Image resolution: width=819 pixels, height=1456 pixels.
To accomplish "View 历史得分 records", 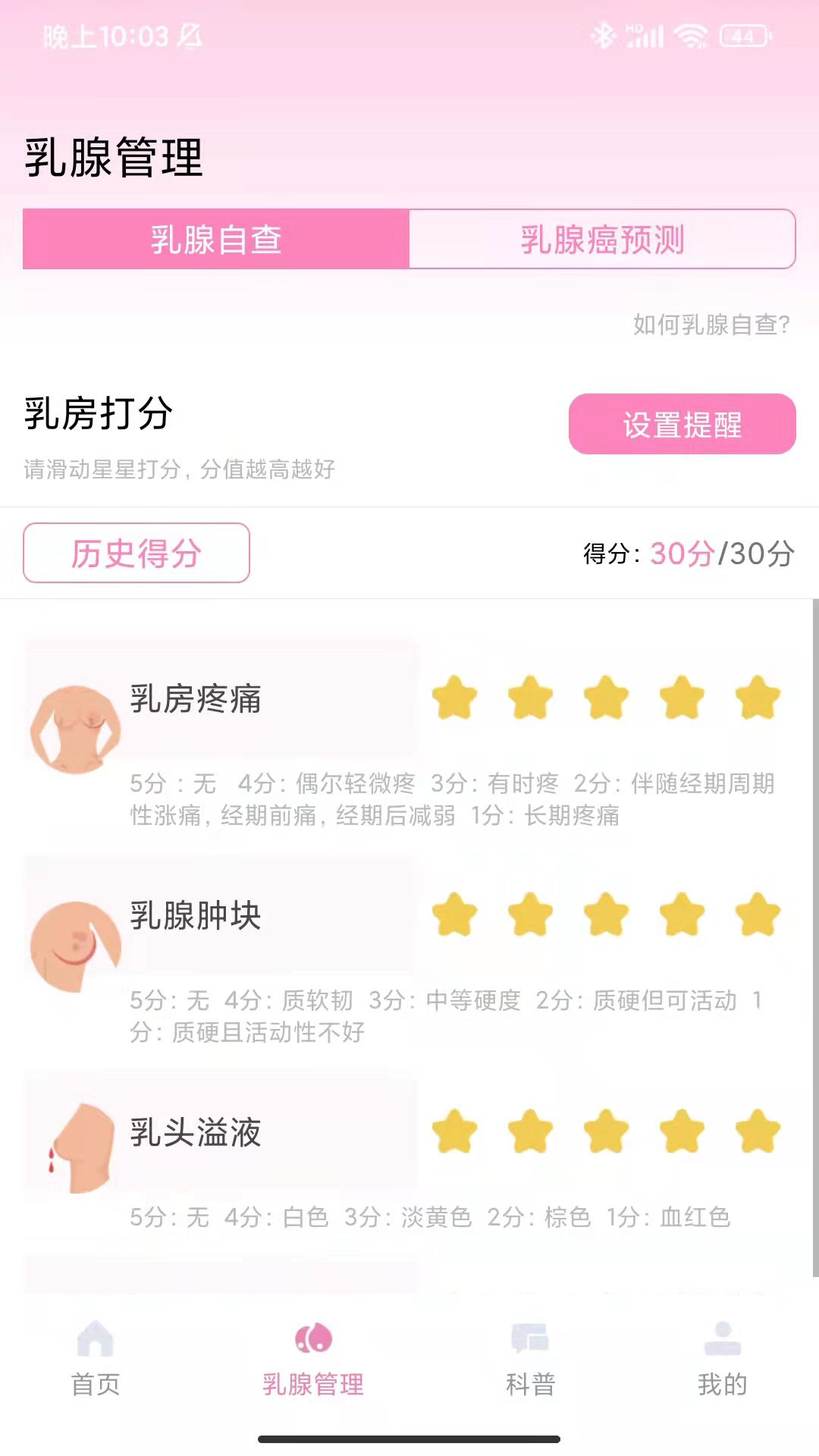I will pos(136,553).
